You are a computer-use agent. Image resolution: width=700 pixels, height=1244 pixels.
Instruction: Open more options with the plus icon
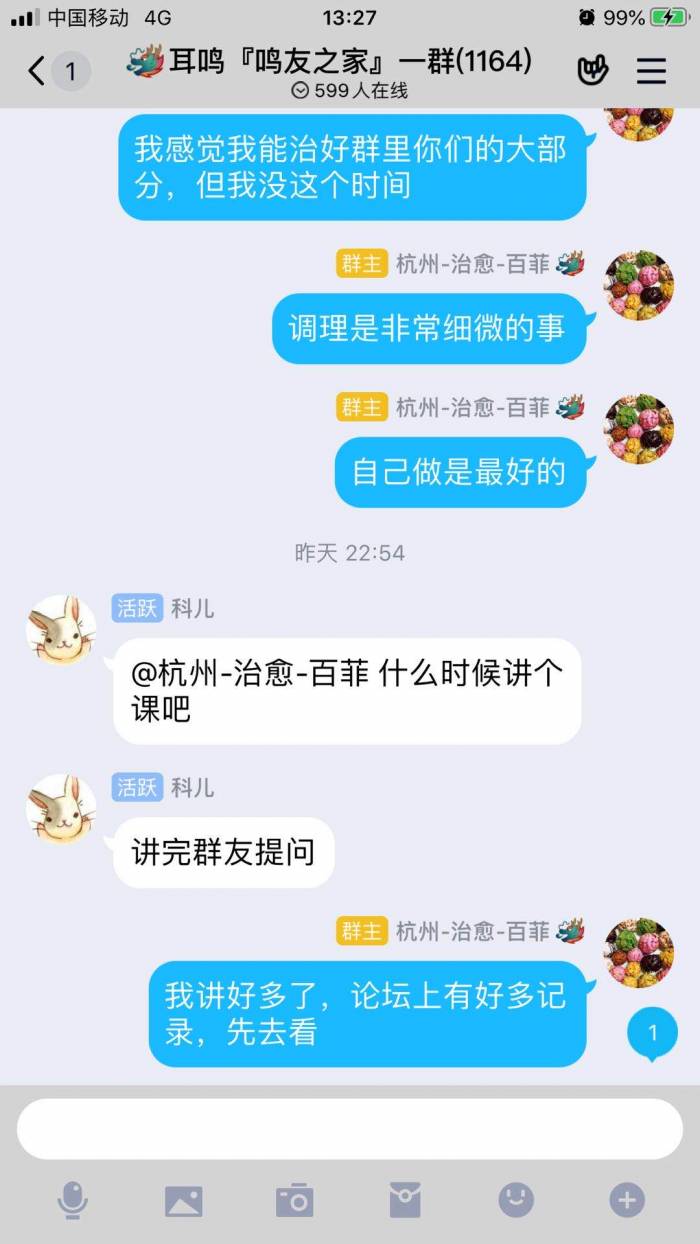pos(627,1200)
